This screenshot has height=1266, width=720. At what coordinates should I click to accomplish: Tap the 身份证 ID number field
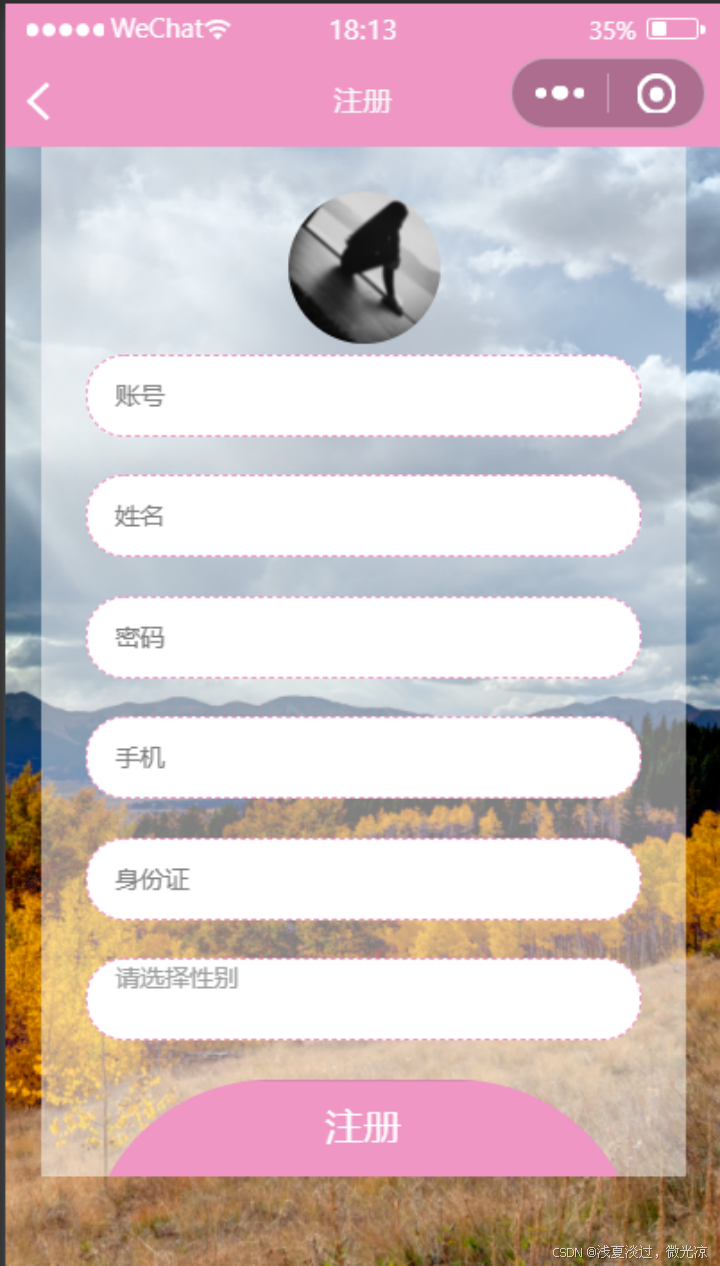click(x=364, y=880)
